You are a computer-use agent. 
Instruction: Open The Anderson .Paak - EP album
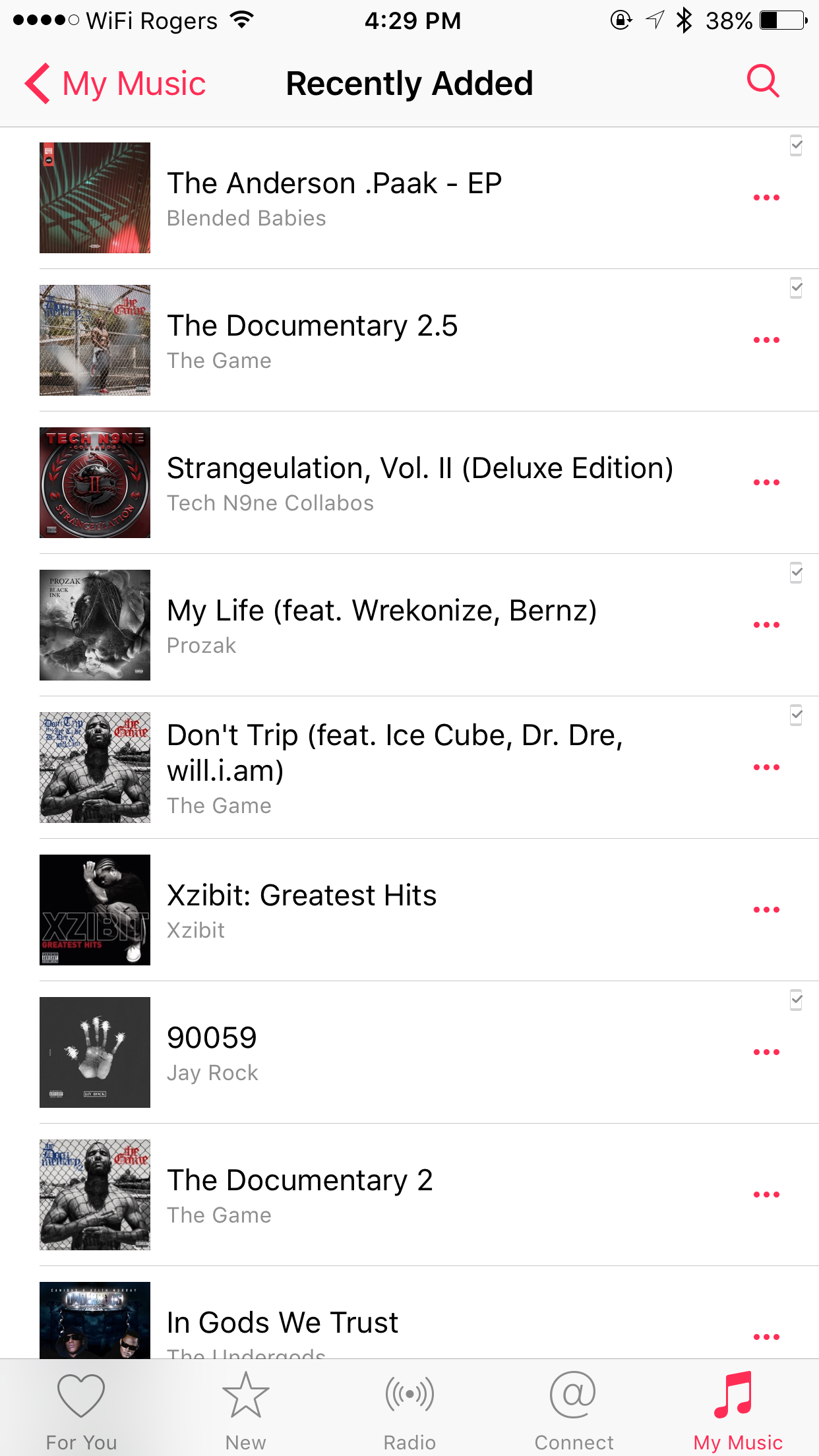point(334,197)
